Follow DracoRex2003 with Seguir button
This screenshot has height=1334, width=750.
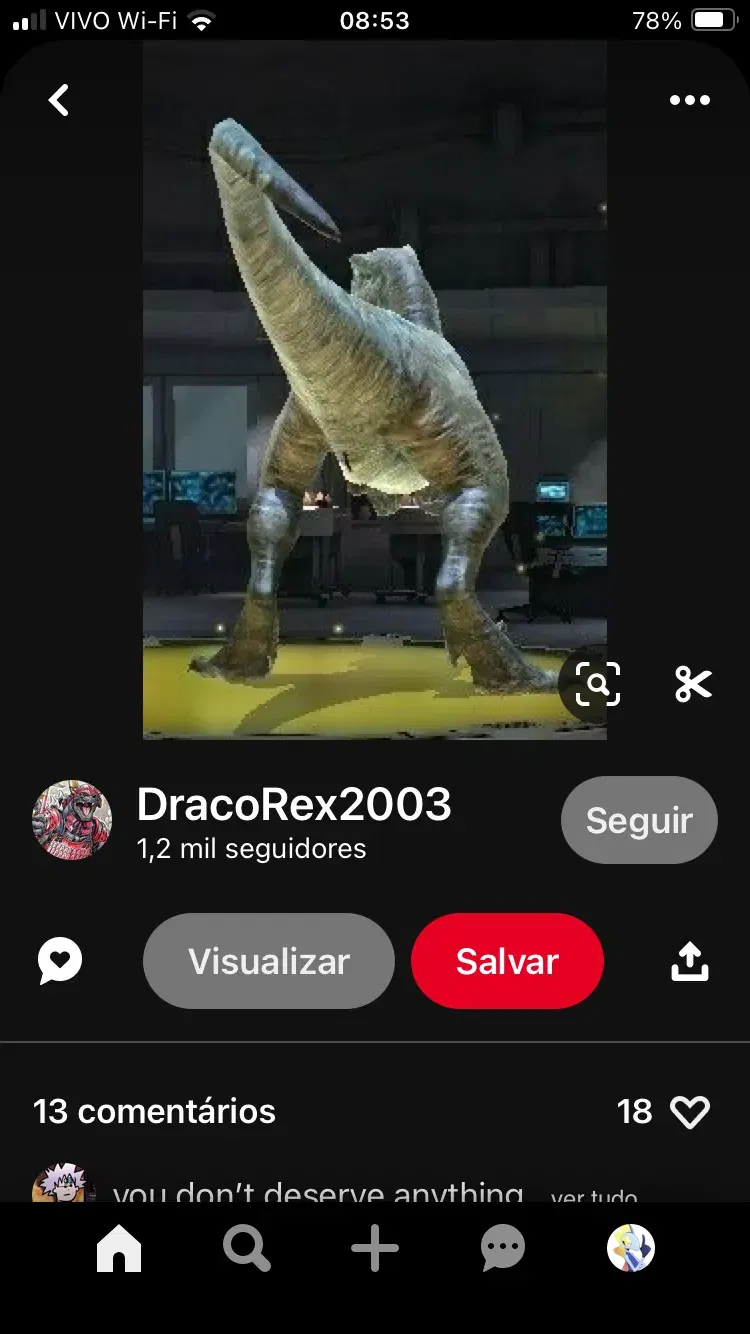[x=639, y=820]
